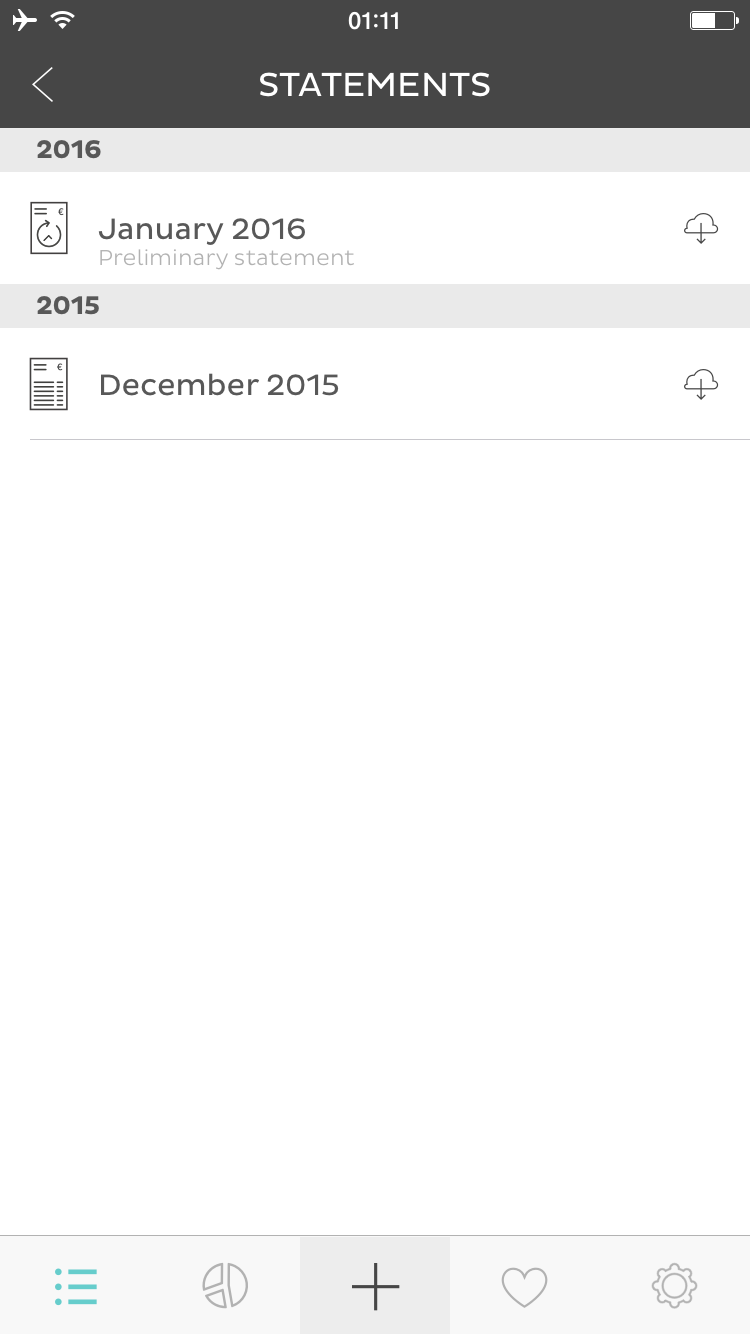
Task: Go back from the Statements screen
Action: tap(42, 85)
